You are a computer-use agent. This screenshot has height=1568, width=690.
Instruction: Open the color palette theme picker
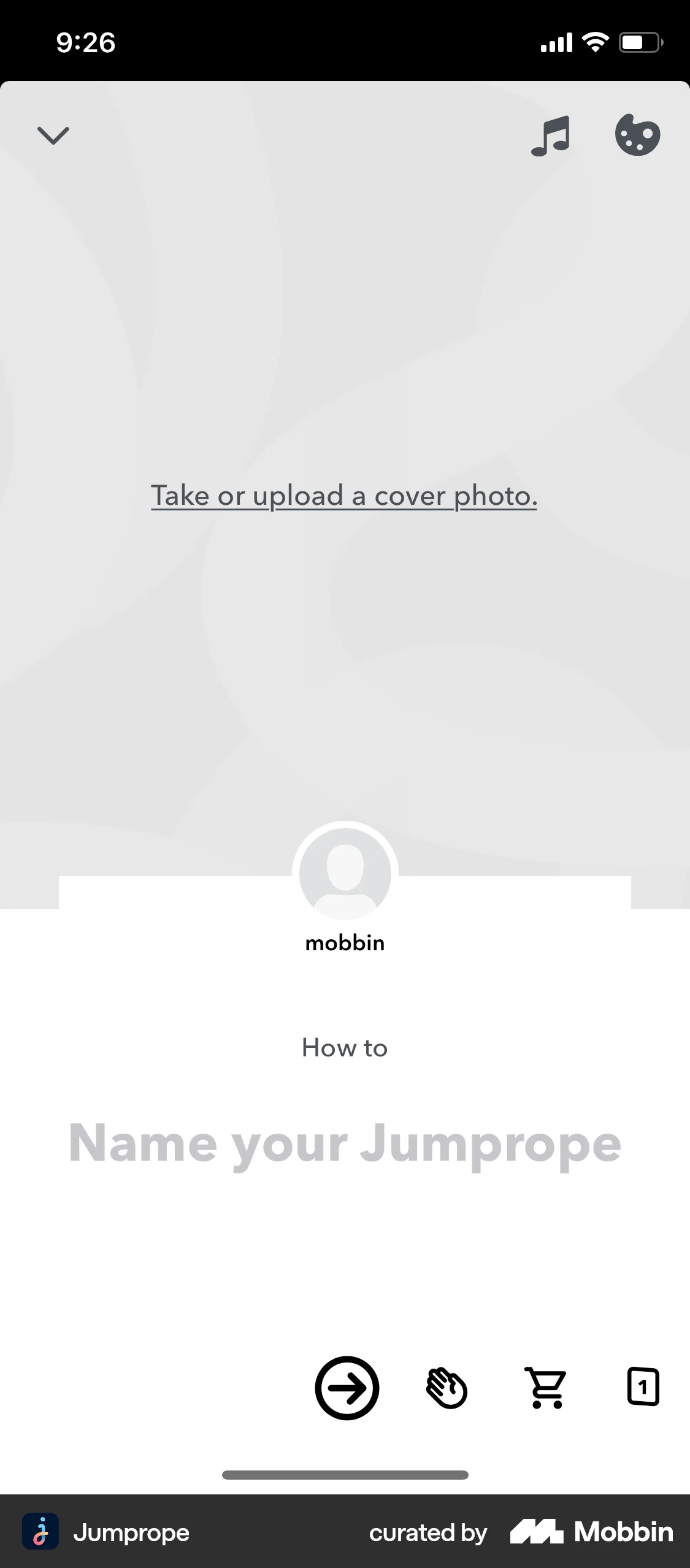[637, 135]
